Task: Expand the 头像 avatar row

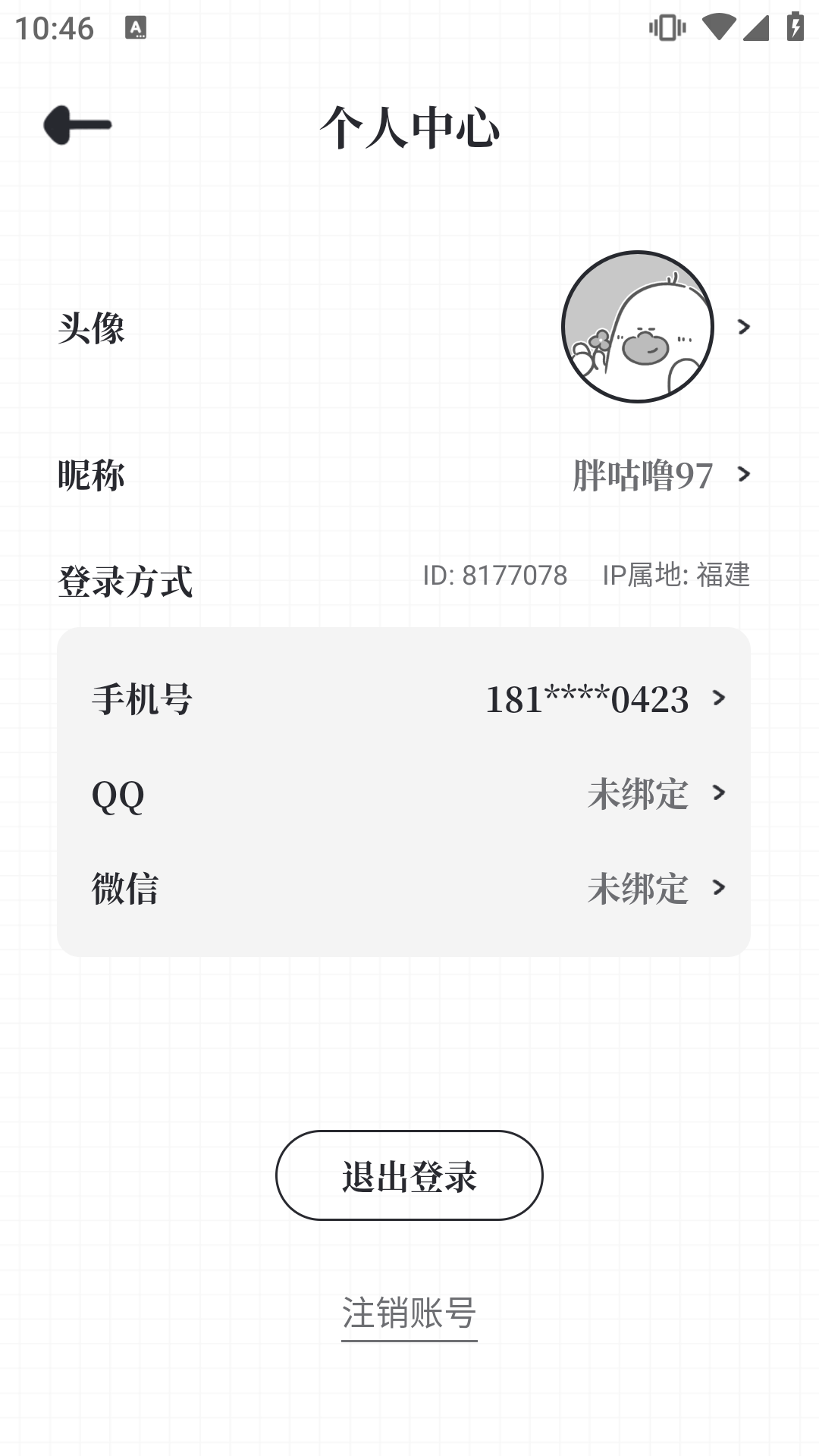Action: click(x=743, y=328)
